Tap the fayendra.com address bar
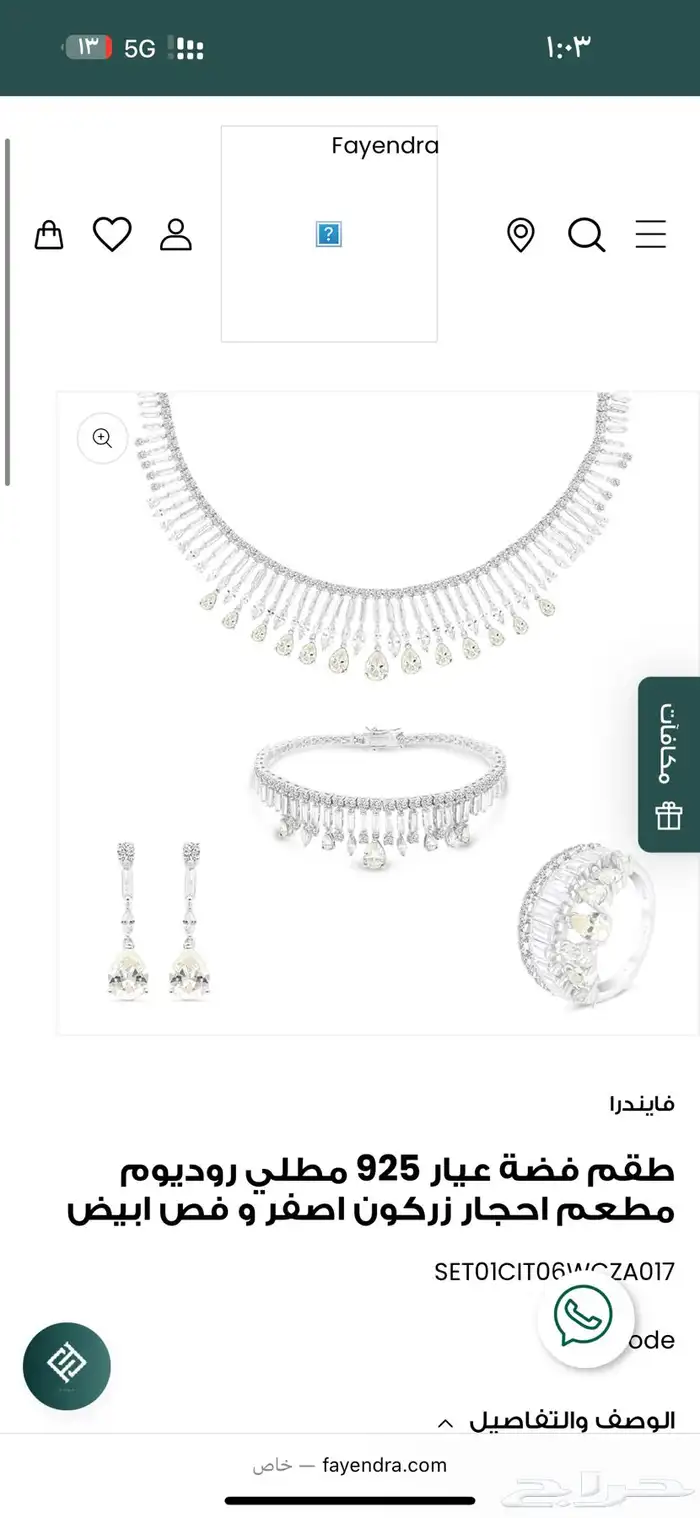The image size is (700, 1518). (350, 1465)
